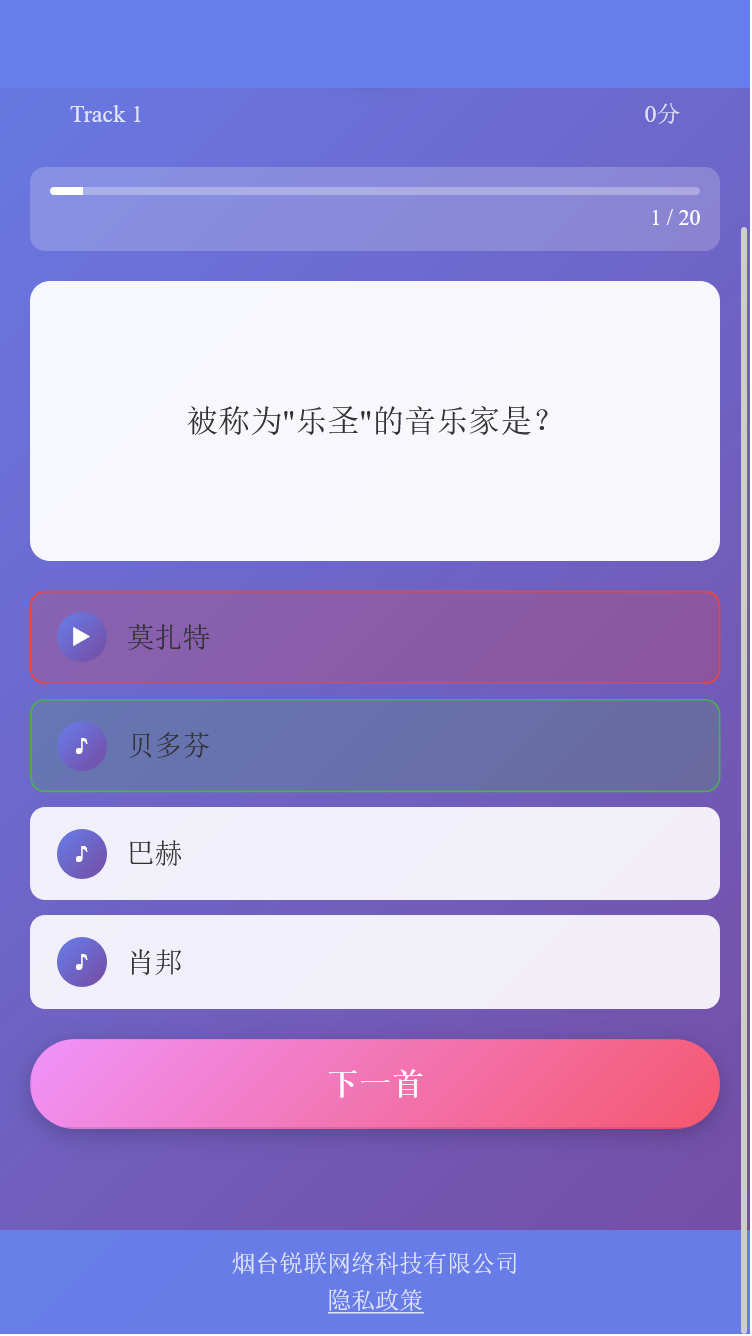Viewport: 752px width, 1336px height.
Task: Click the quiz progress bar
Action: pos(375,190)
